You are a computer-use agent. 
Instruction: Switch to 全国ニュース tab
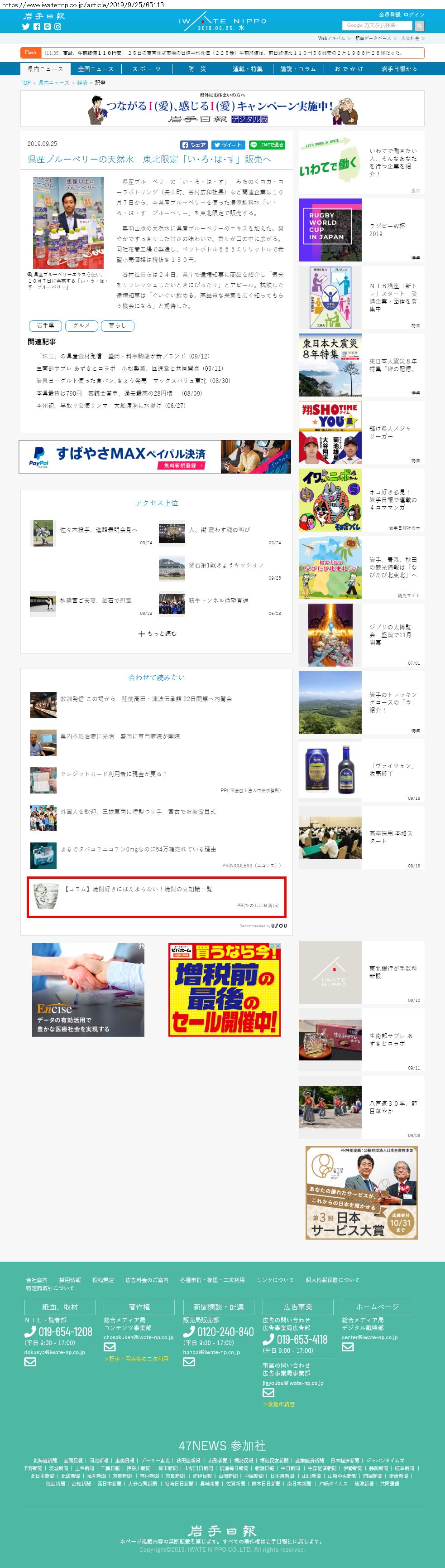[x=96, y=69]
